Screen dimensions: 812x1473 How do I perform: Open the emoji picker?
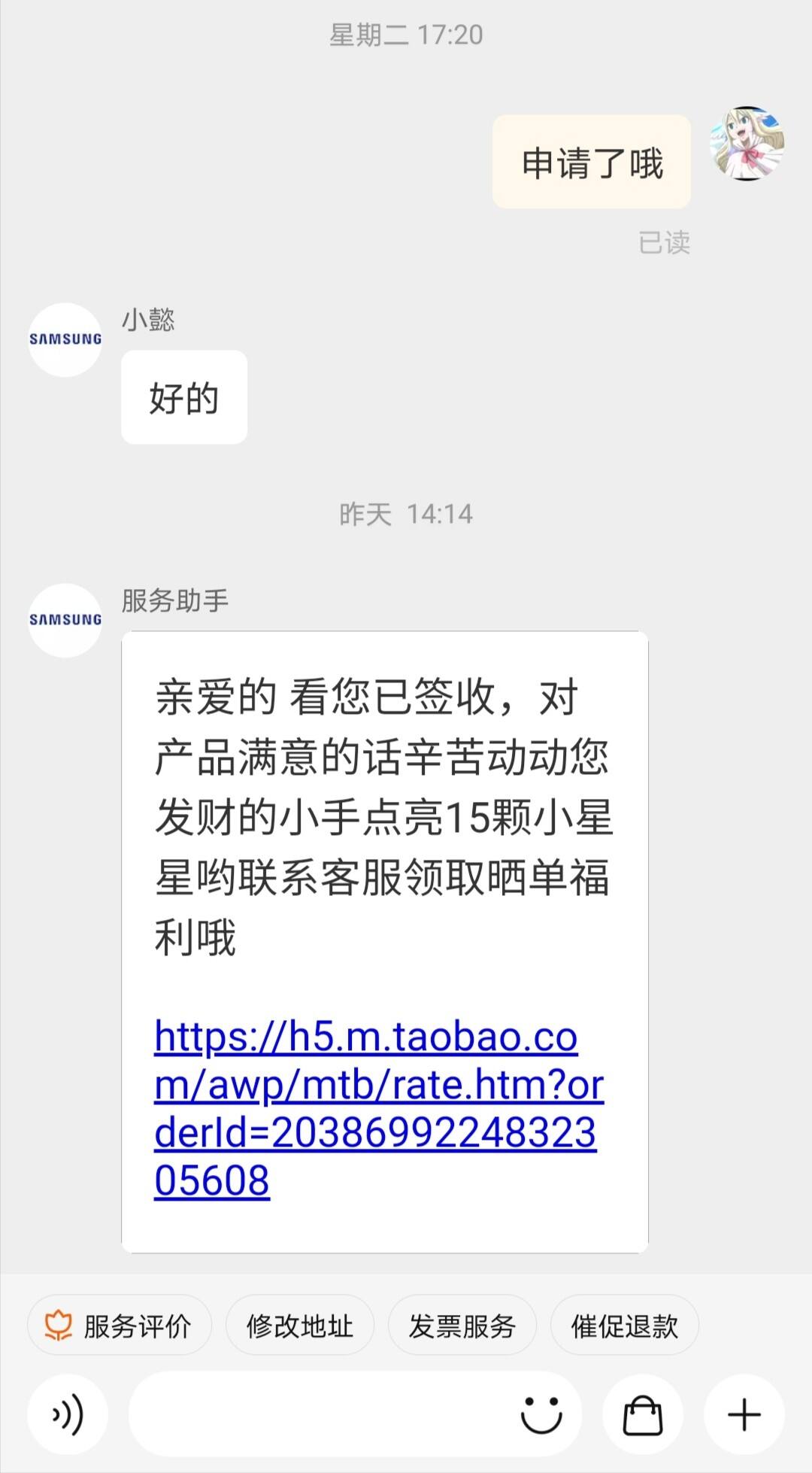coord(541,1415)
